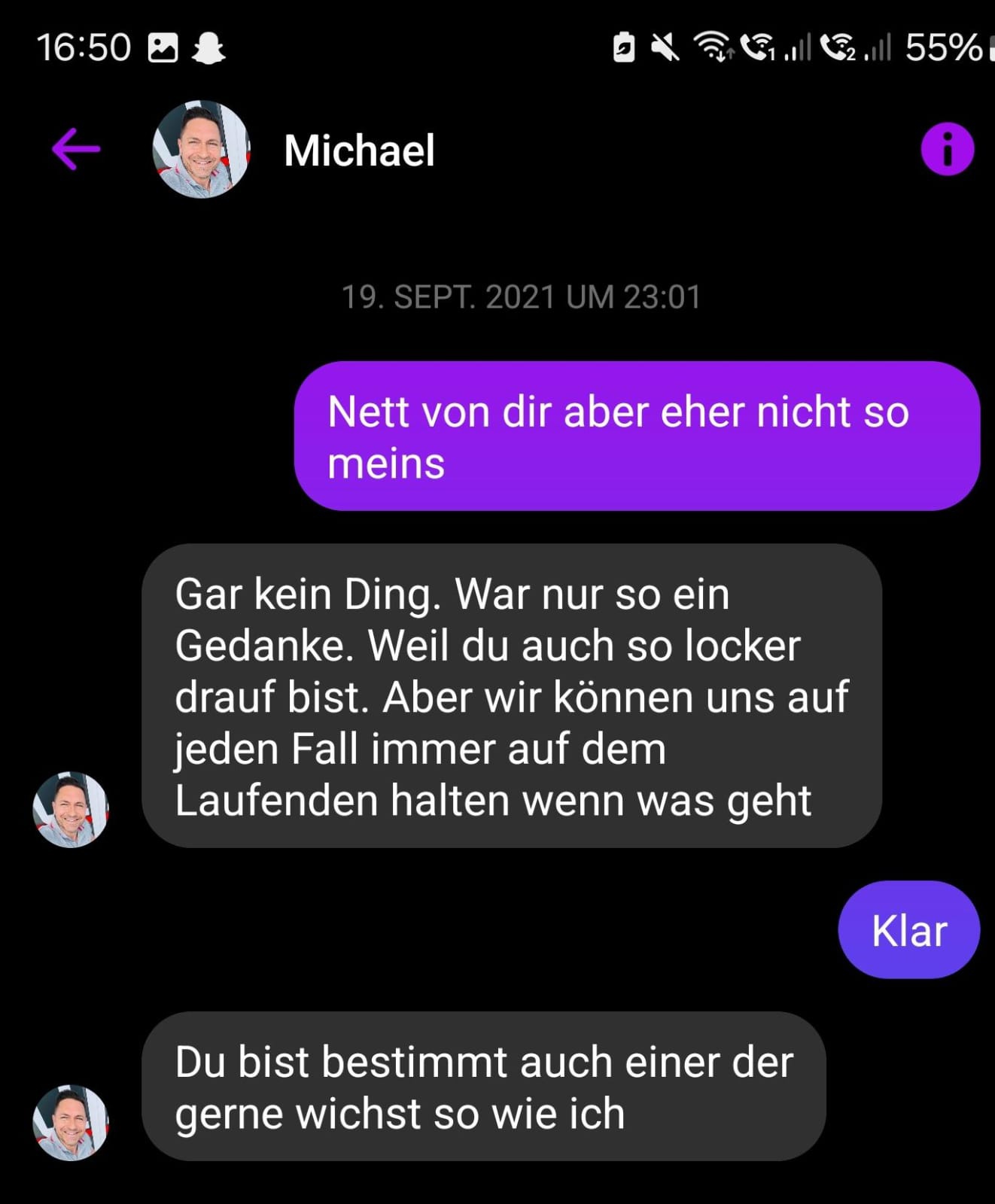Screen dimensions: 995x1204
Task: Open Michael's profile from the header name
Action: pyautogui.click(x=359, y=150)
